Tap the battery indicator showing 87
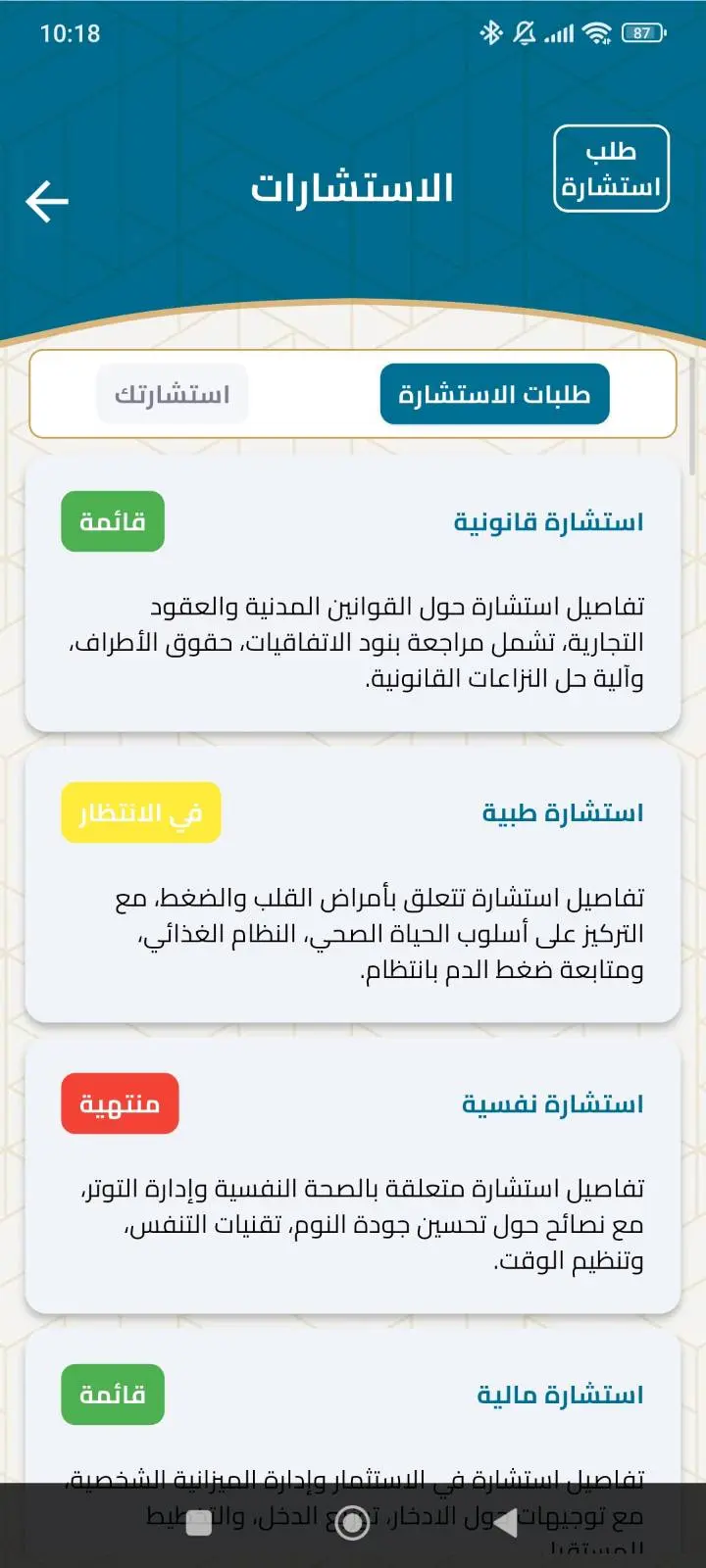This screenshot has height=1568, width=706. click(640, 31)
